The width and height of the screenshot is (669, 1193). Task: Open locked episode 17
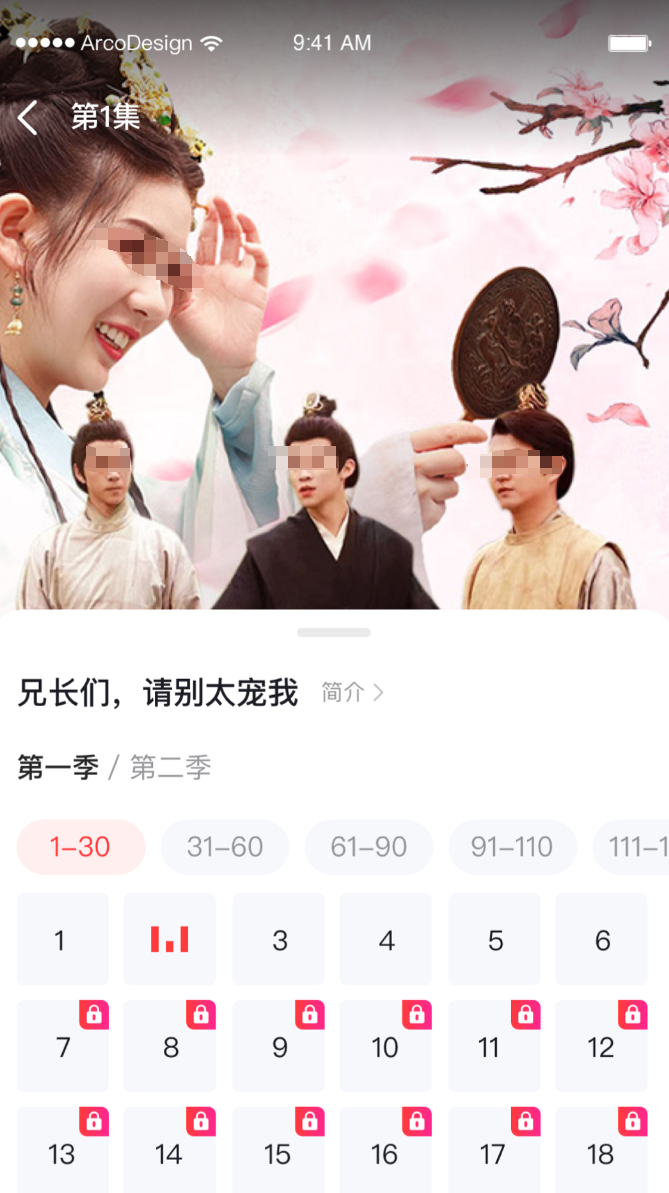coord(495,1153)
